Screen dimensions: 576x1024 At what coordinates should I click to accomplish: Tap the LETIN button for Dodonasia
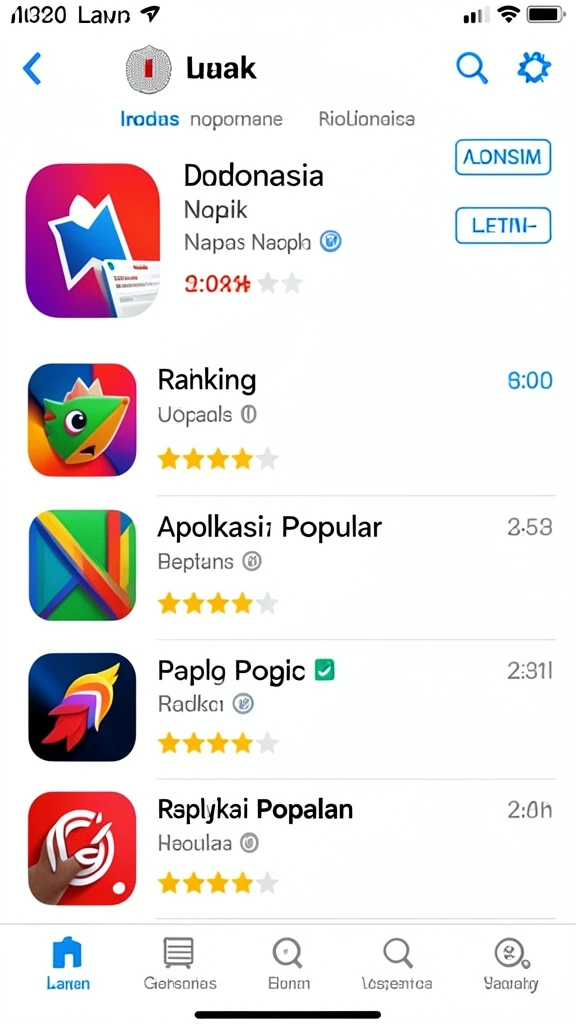coord(503,225)
